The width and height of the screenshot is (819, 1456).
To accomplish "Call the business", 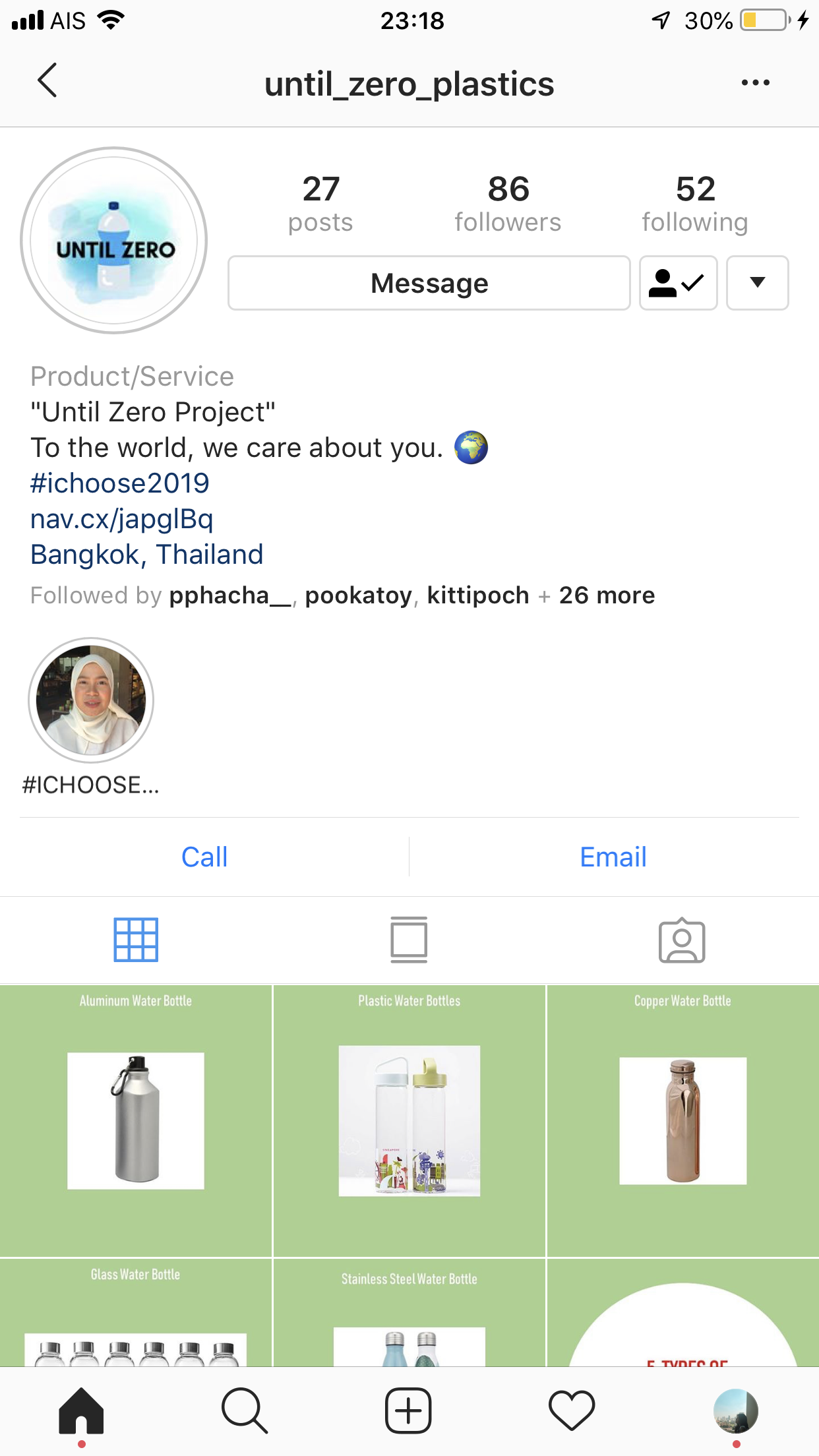I will [204, 857].
